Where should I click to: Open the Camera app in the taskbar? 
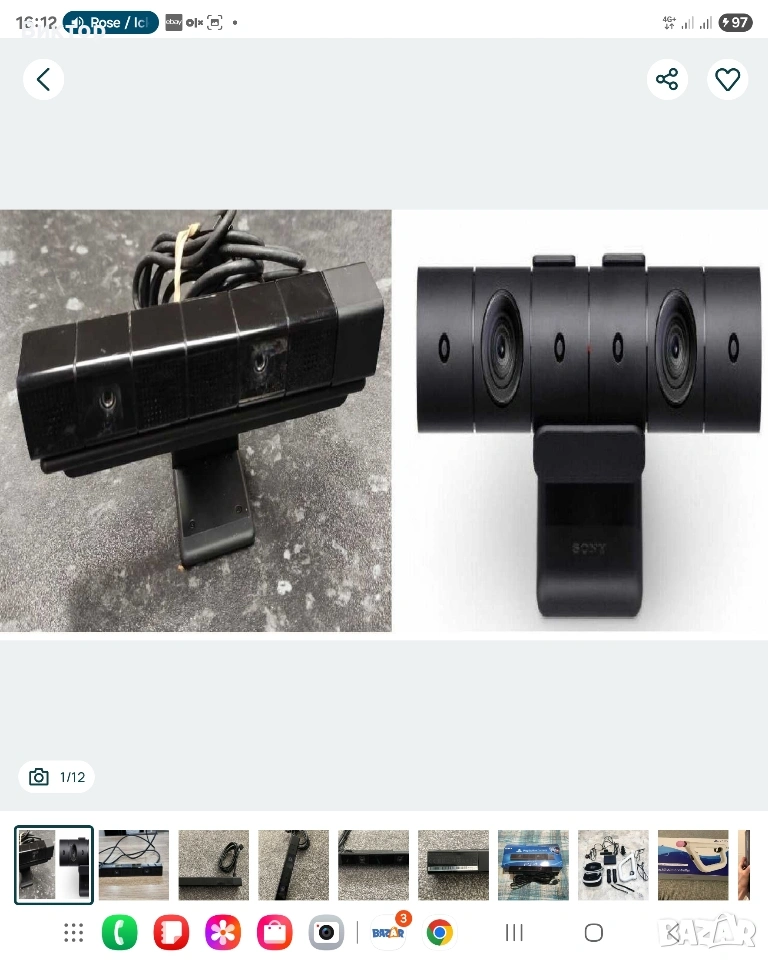coord(326,932)
